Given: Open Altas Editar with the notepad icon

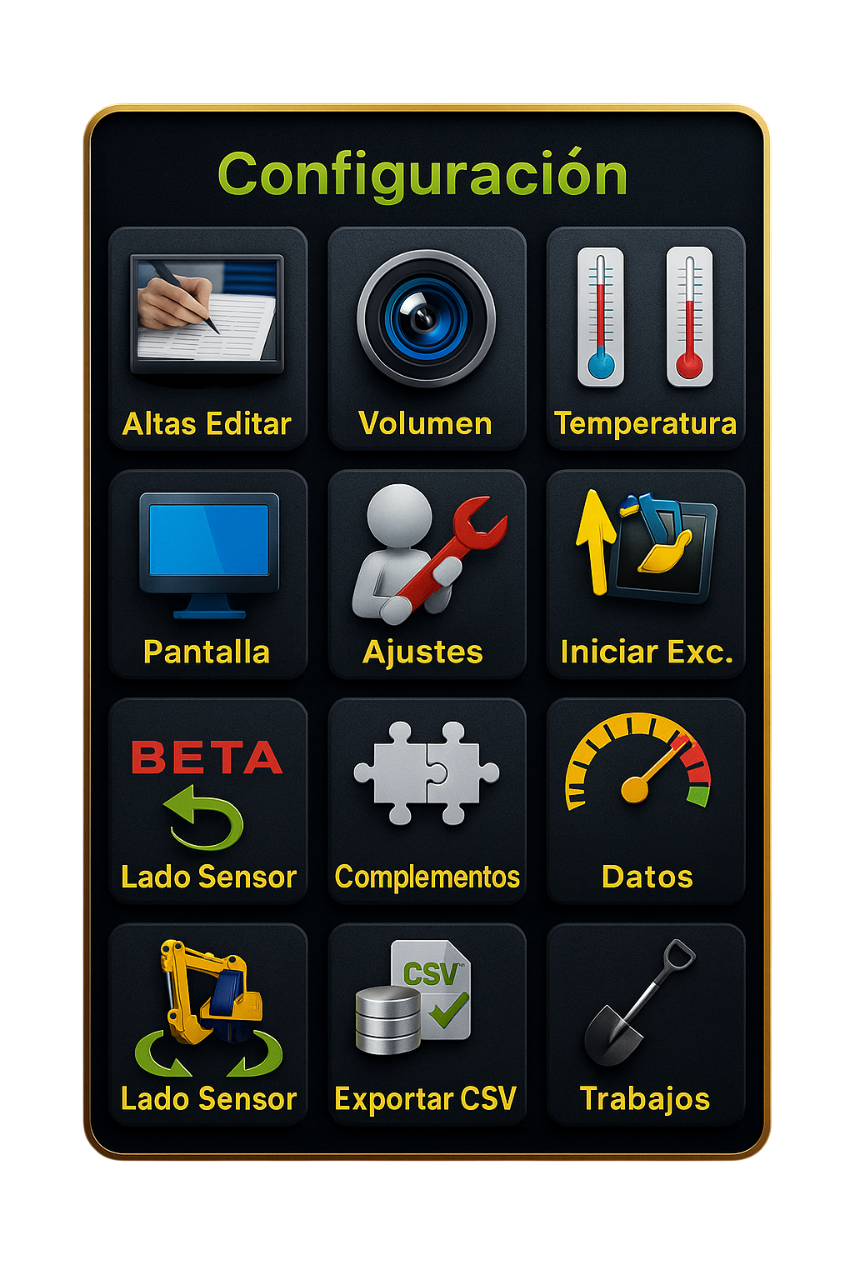Looking at the screenshot, I should [x=207, y=320].
